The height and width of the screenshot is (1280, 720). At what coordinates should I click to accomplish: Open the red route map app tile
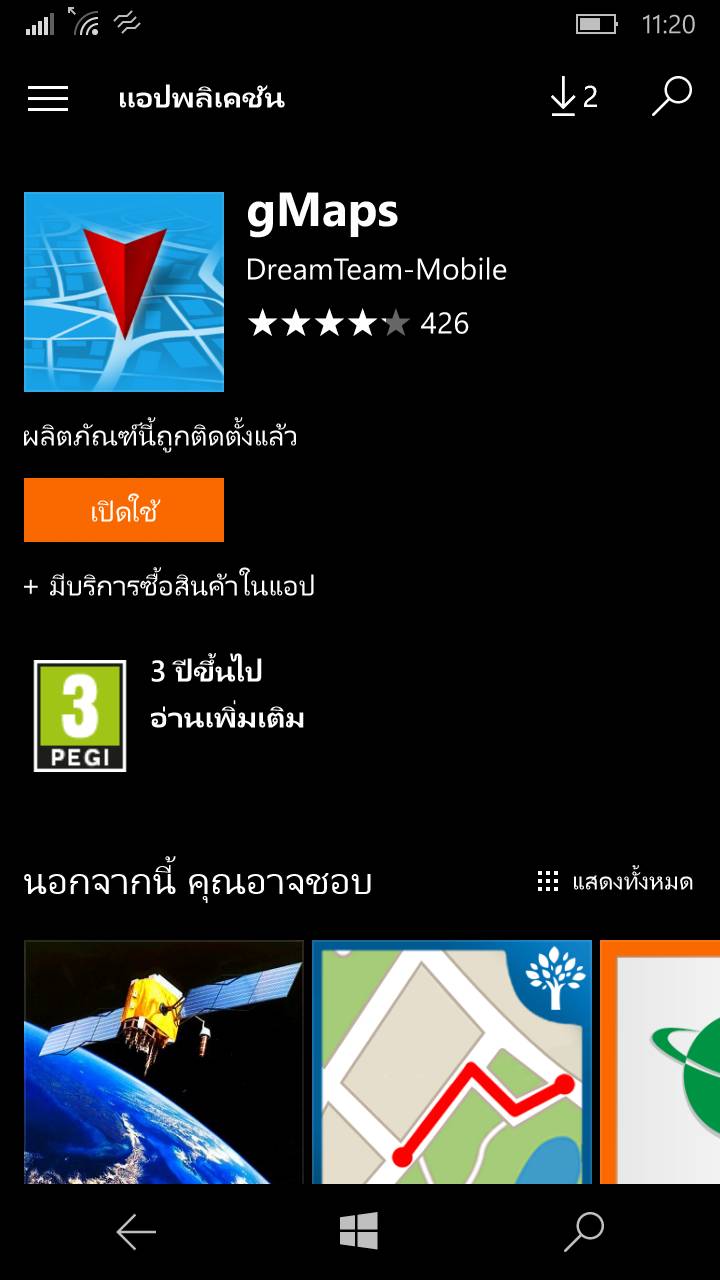452,1062
